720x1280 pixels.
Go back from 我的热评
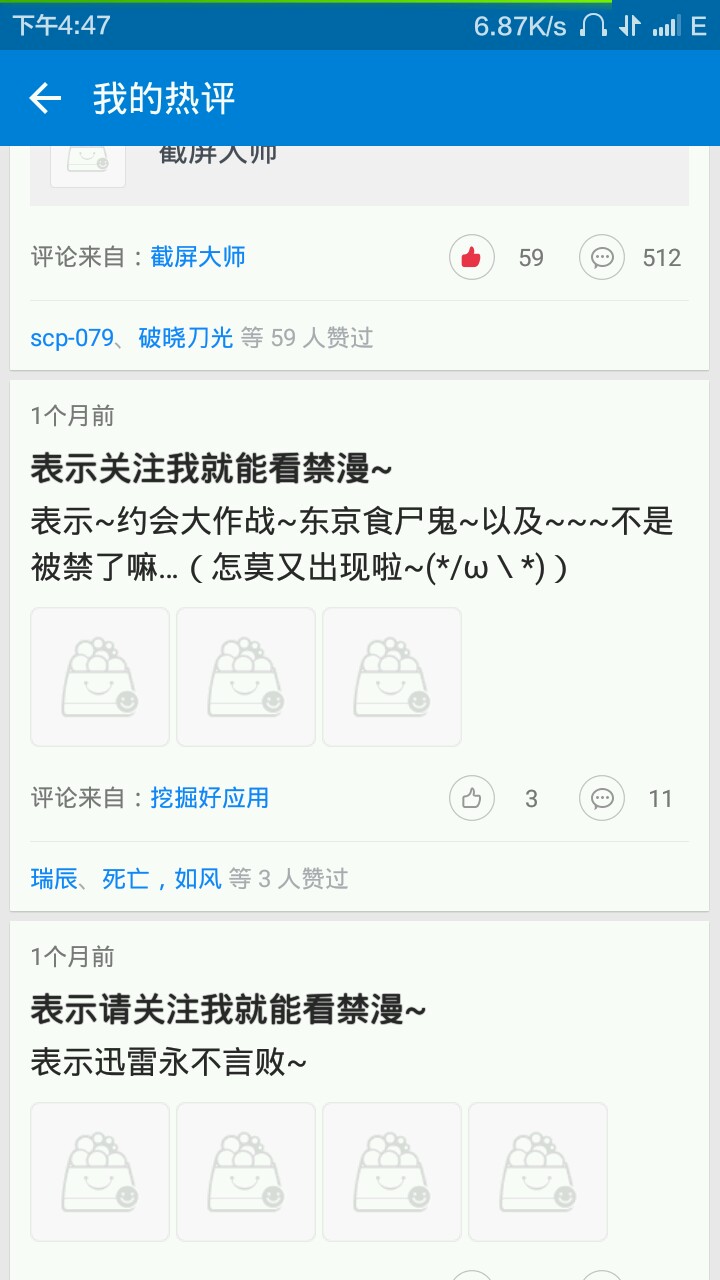click(45, 98)
